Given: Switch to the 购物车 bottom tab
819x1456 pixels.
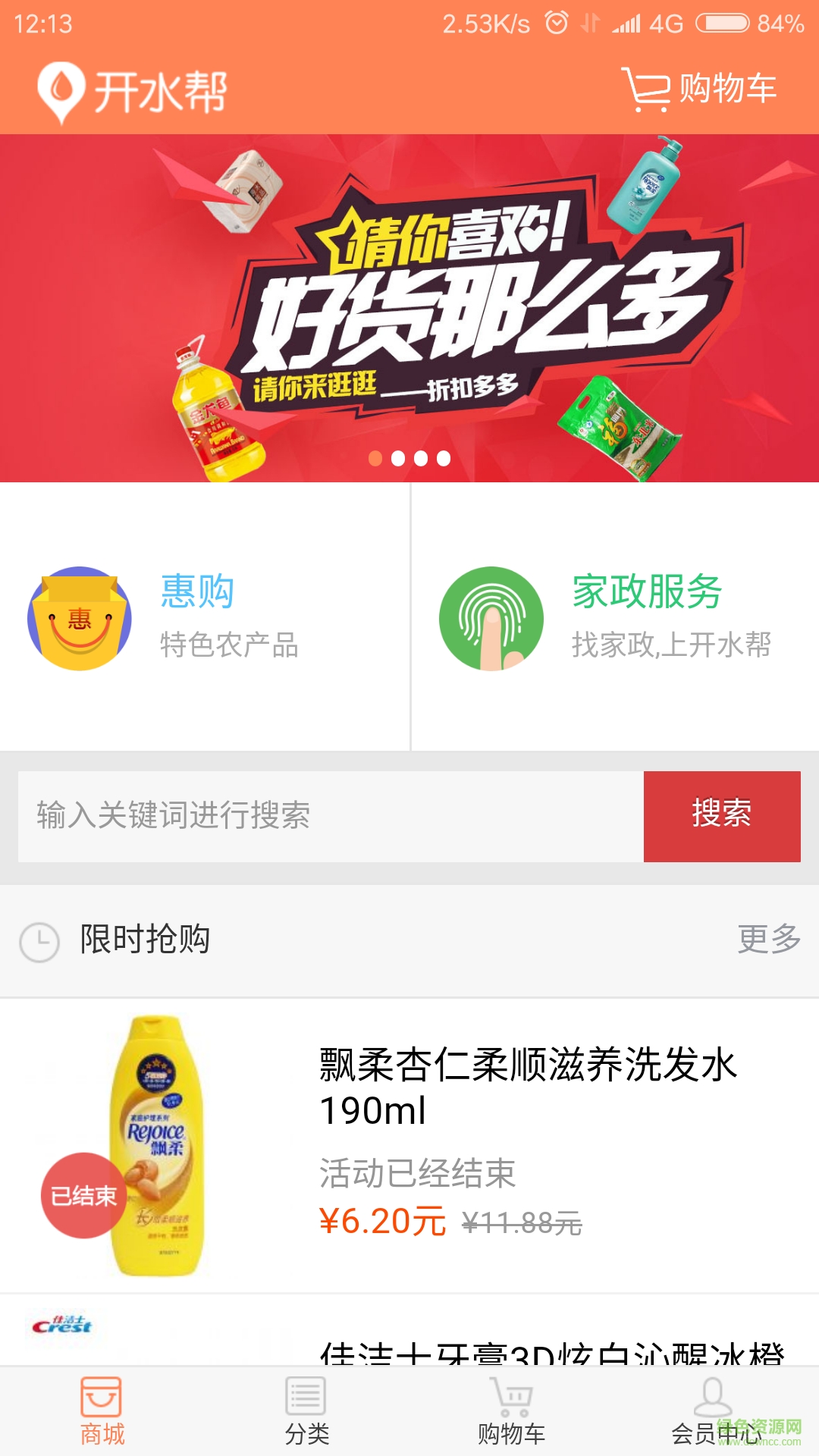Looking at the screenshot, I should coord(512,1411).
